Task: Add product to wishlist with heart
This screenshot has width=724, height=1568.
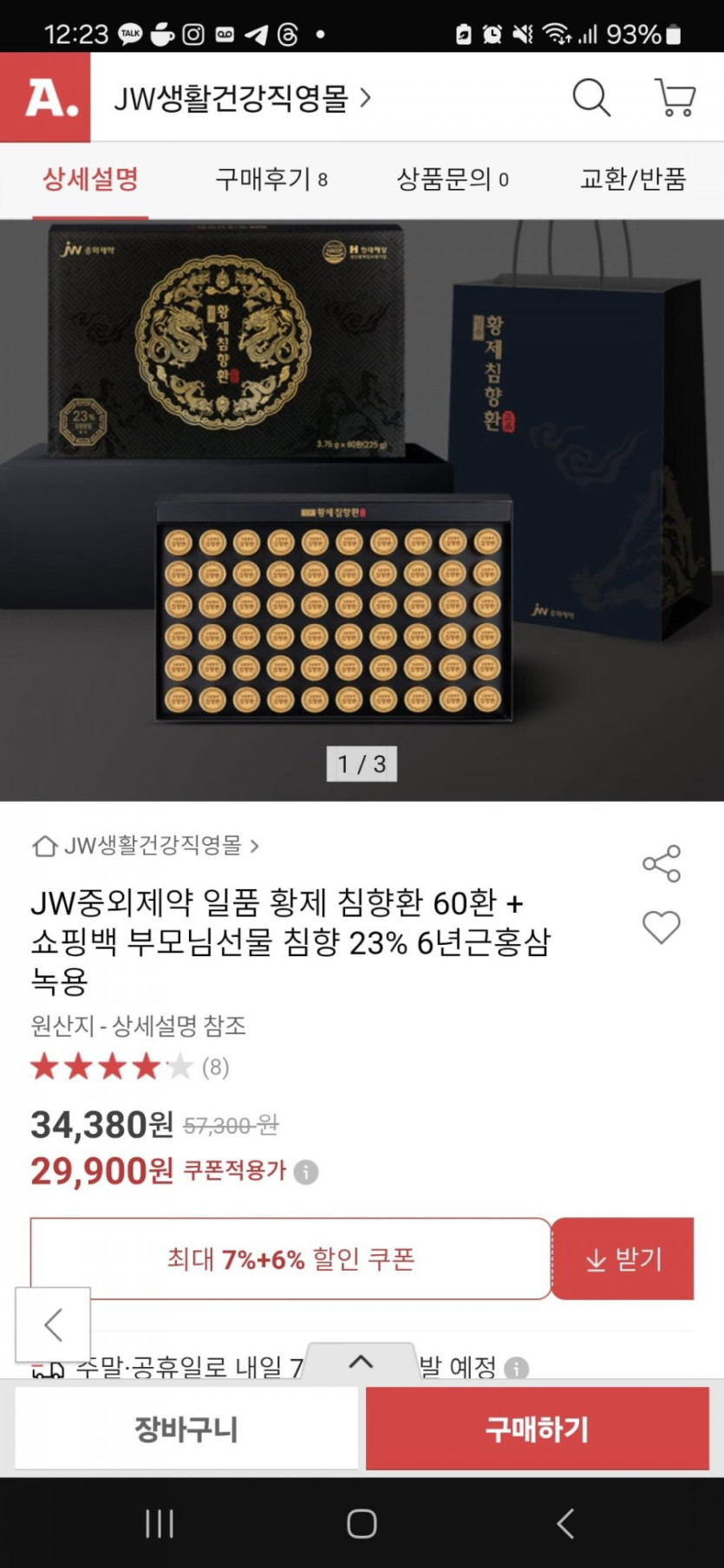Action: pyautogui.click(x=662, y=927)
